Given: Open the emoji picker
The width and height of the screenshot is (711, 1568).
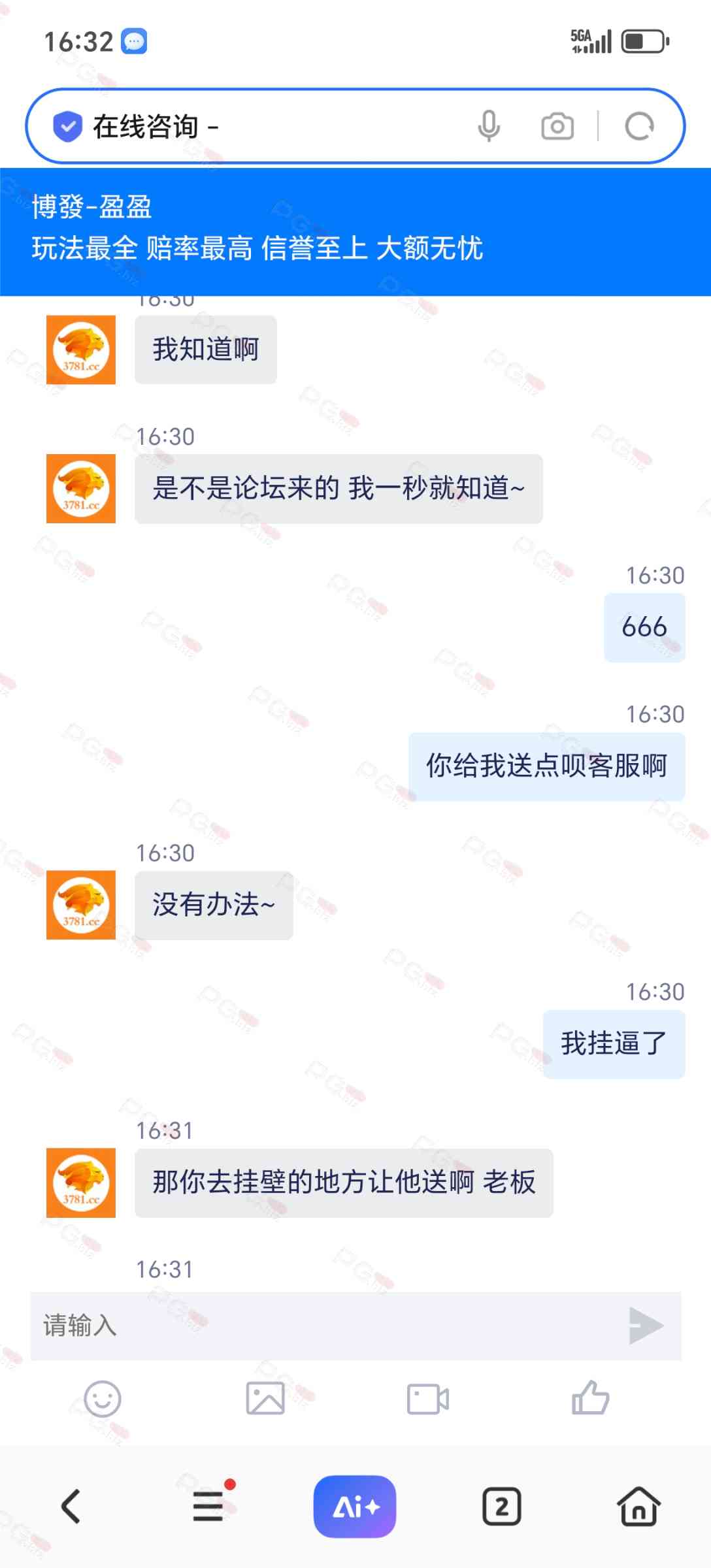Looking at the screenshot, I should (103, 1399).
